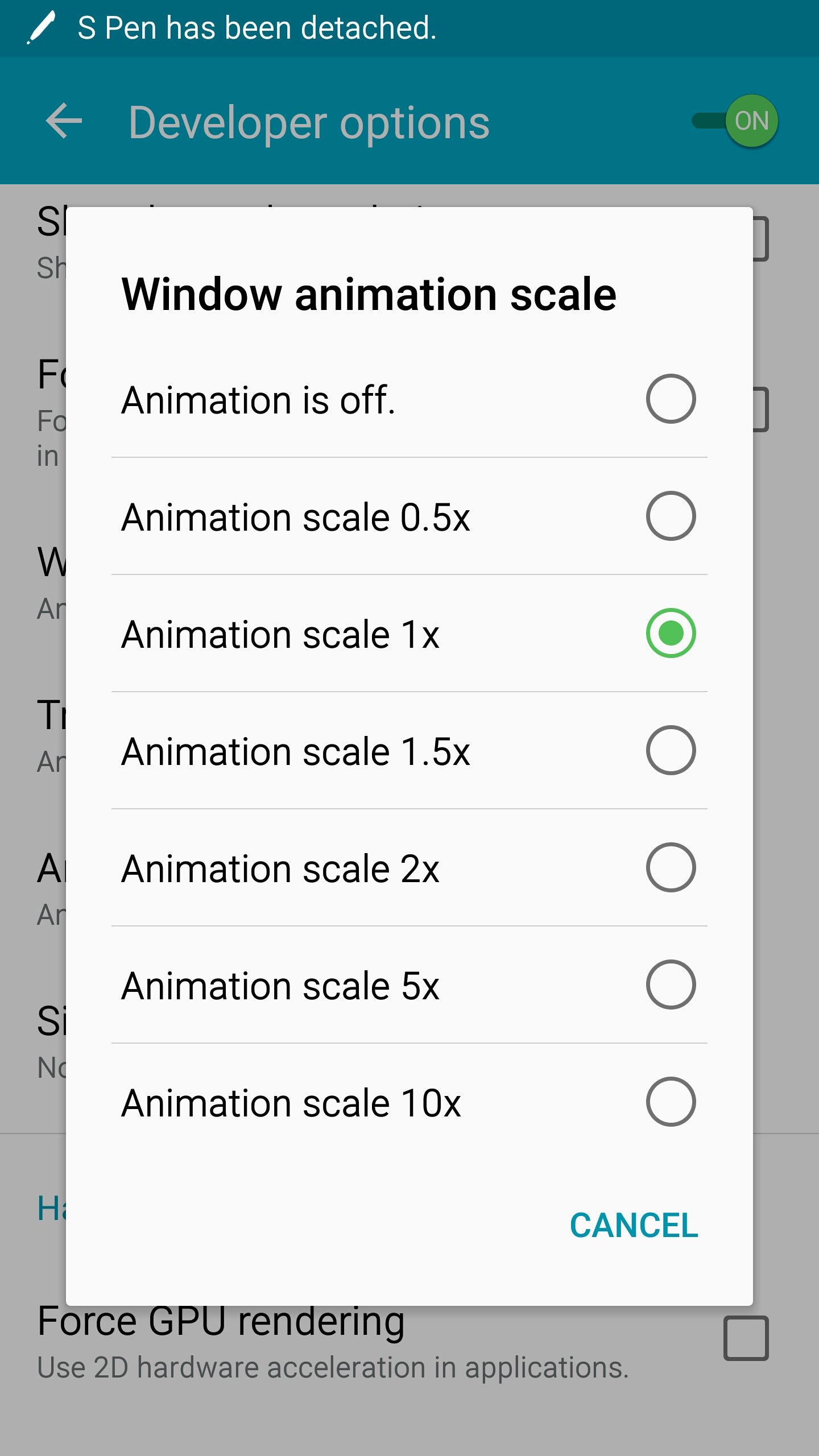Pick Animation scale 1.5x
819x1456 pixels.
(x=409, y=751)
